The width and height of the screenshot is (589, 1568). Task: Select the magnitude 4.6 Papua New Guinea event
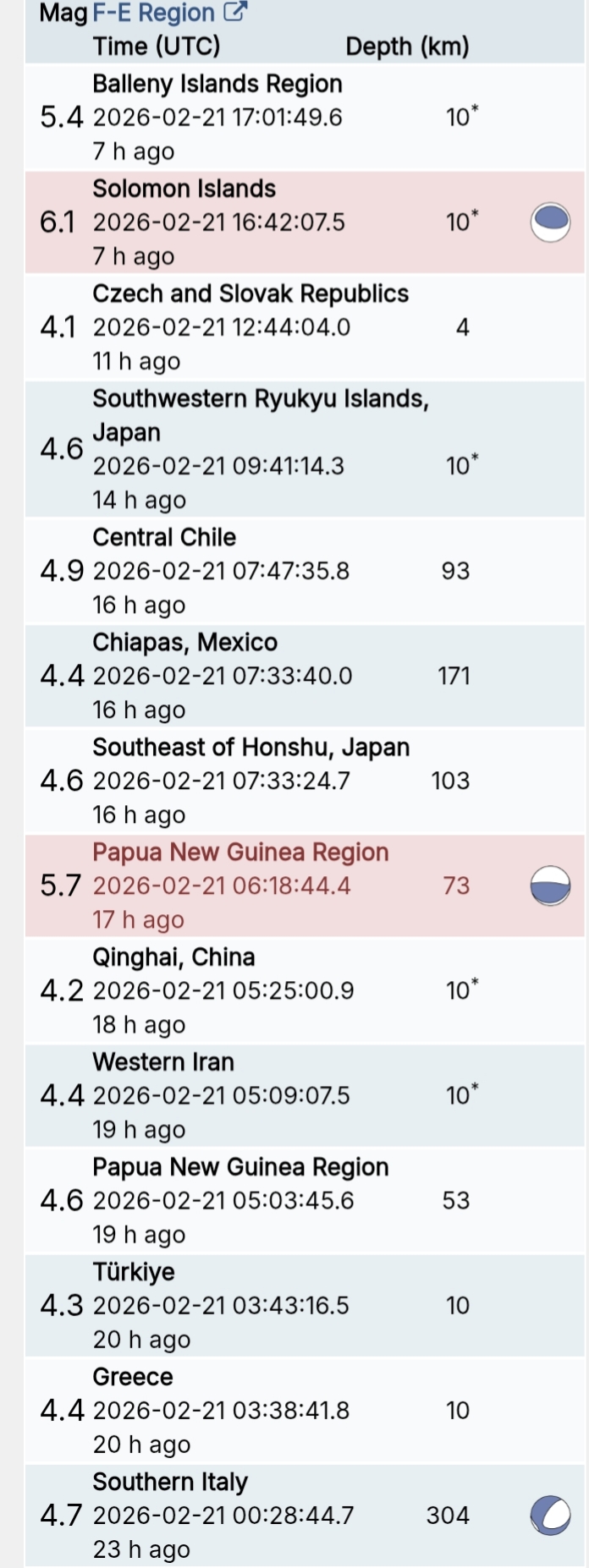point(240,1167)
